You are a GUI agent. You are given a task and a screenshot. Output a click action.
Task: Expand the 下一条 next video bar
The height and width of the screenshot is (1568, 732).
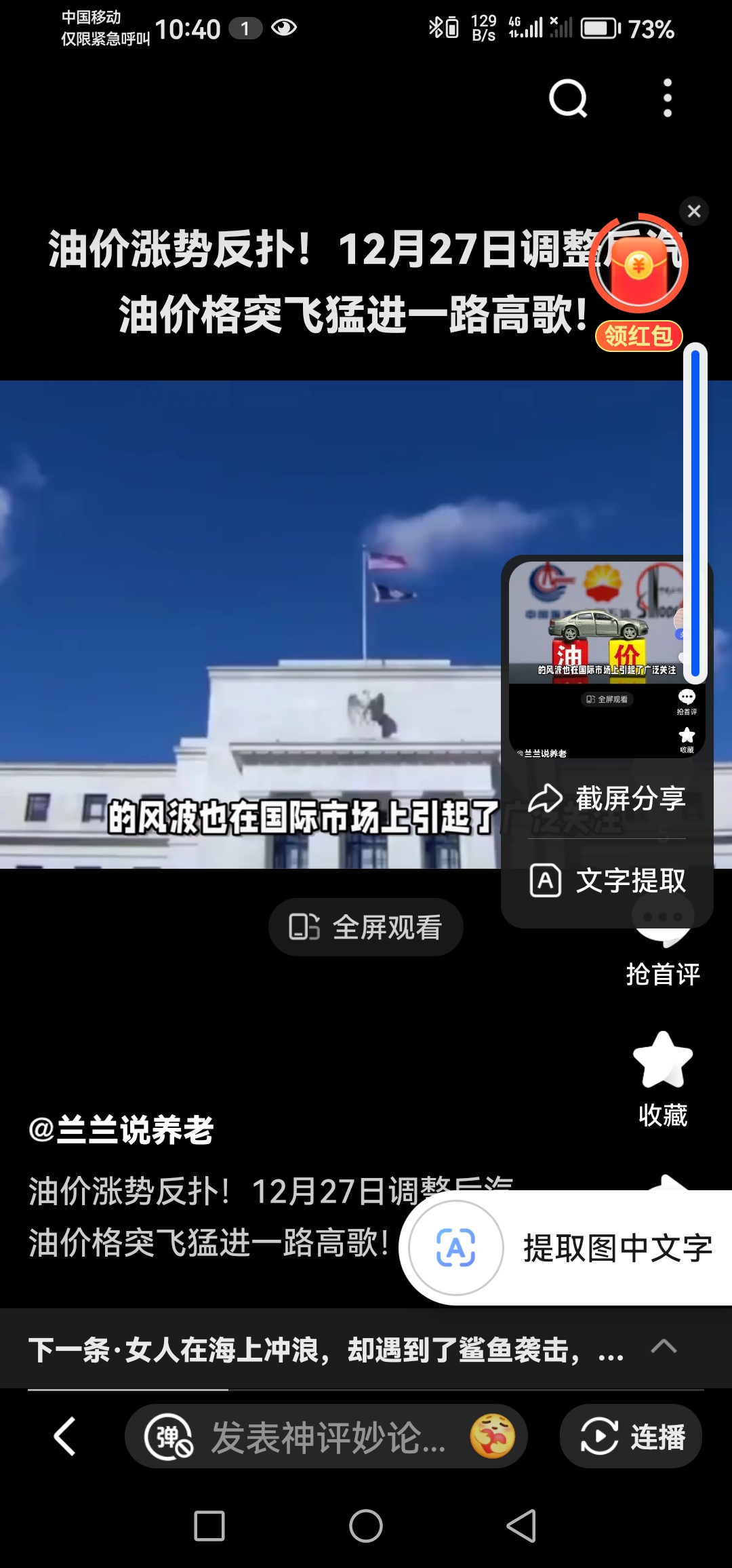point(664,1347)
